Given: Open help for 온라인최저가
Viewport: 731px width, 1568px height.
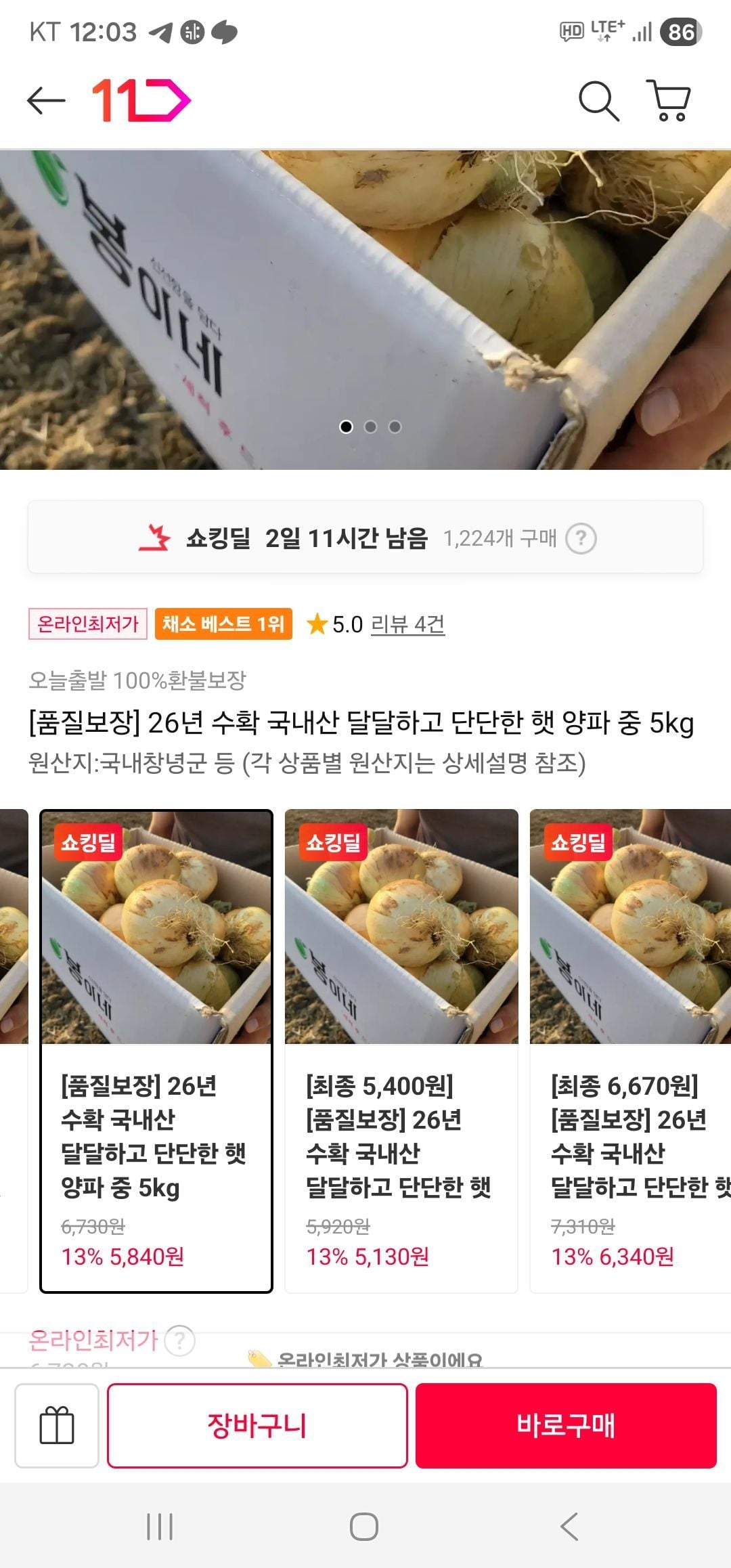Looking at the screenshot, I should (x=180, y=1341).
